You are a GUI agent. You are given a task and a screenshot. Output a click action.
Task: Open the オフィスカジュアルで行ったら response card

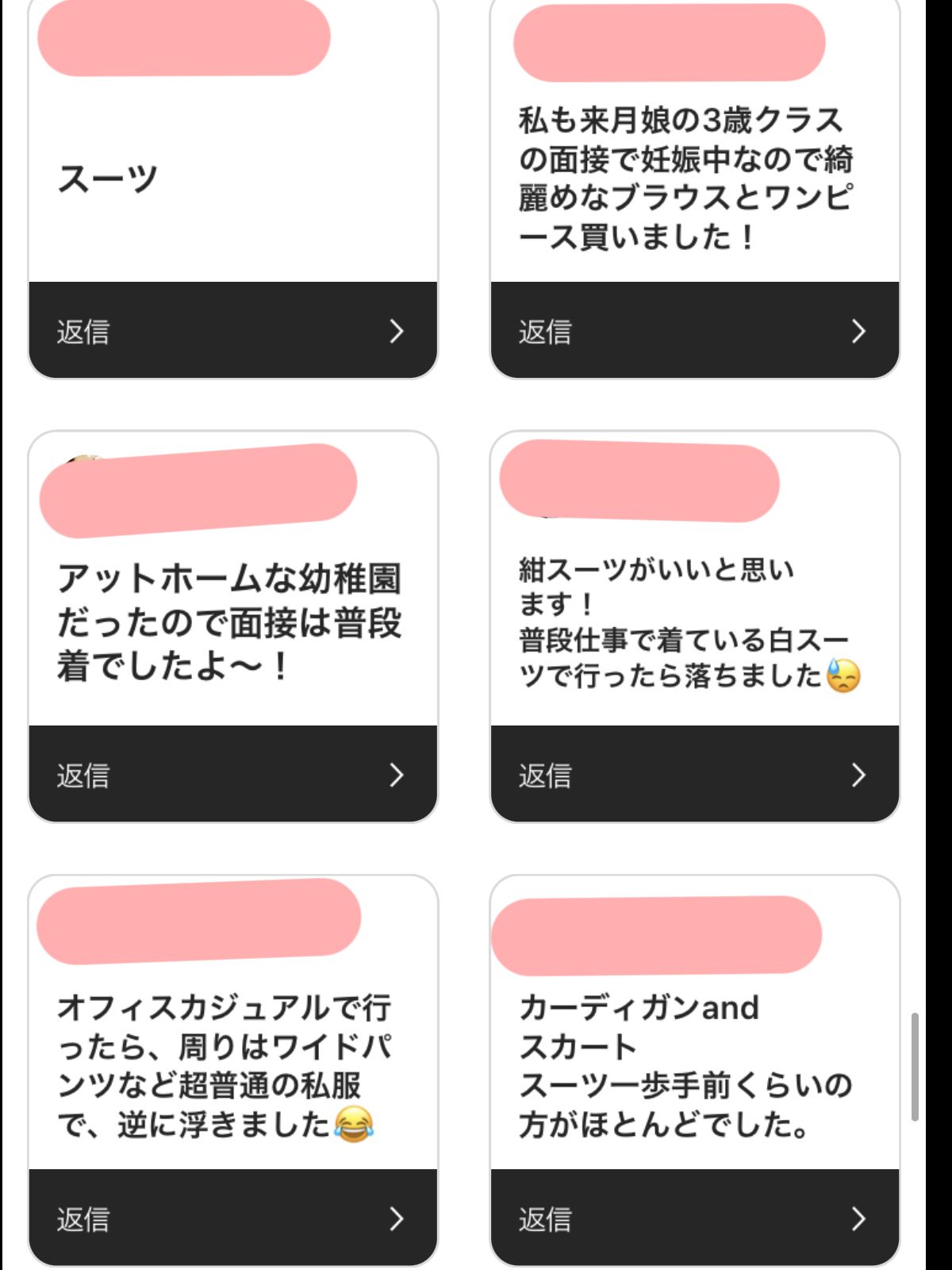point(226,1065)
